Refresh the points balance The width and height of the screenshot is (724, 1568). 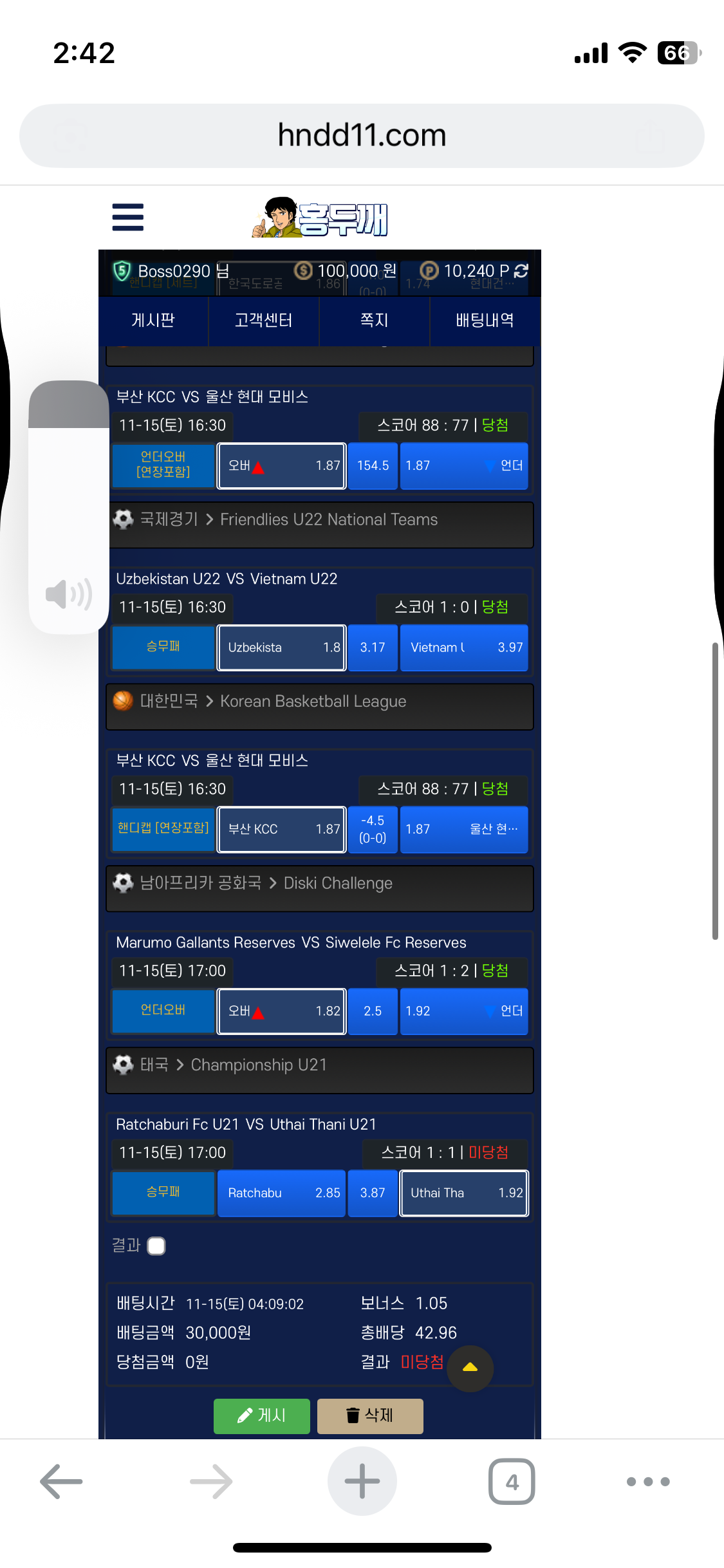coord(521,271)
